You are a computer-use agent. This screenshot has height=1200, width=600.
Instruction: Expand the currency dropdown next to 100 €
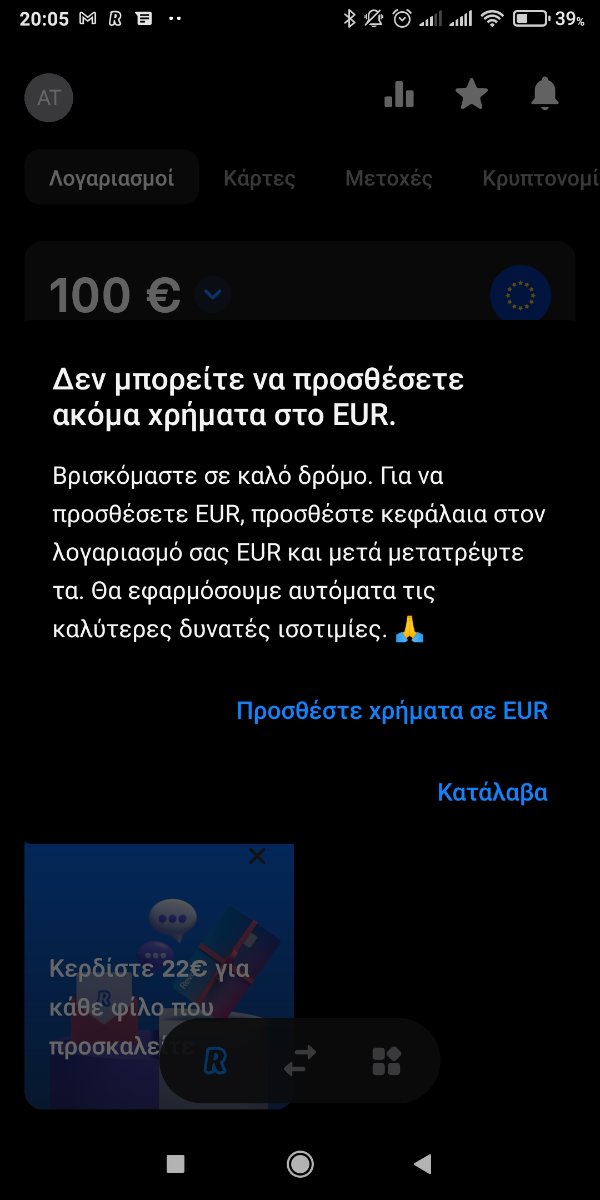pos(213,295)
